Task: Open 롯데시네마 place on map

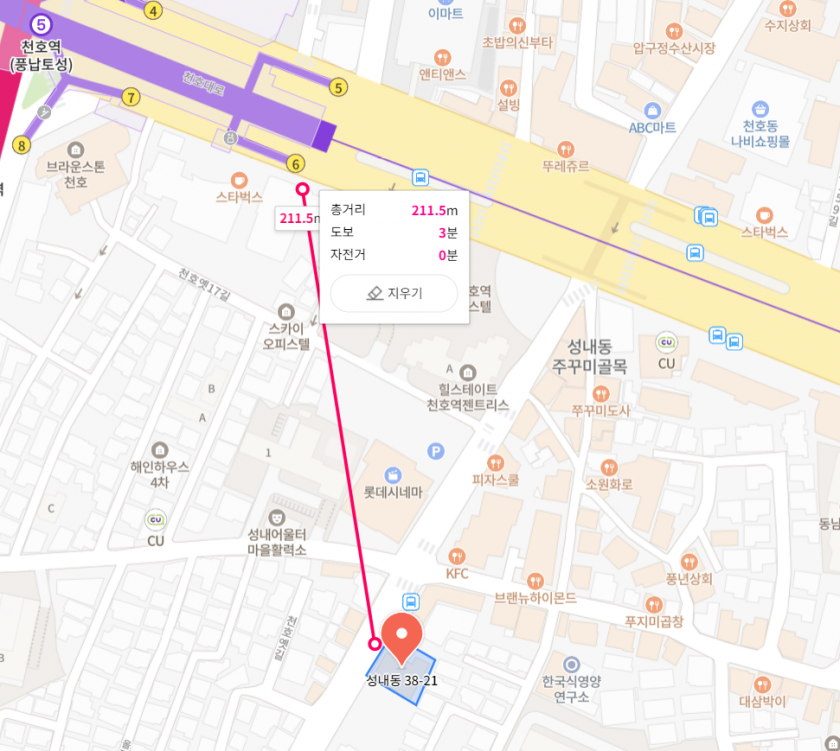Action: pyautogui.click(x=393, y=473)
